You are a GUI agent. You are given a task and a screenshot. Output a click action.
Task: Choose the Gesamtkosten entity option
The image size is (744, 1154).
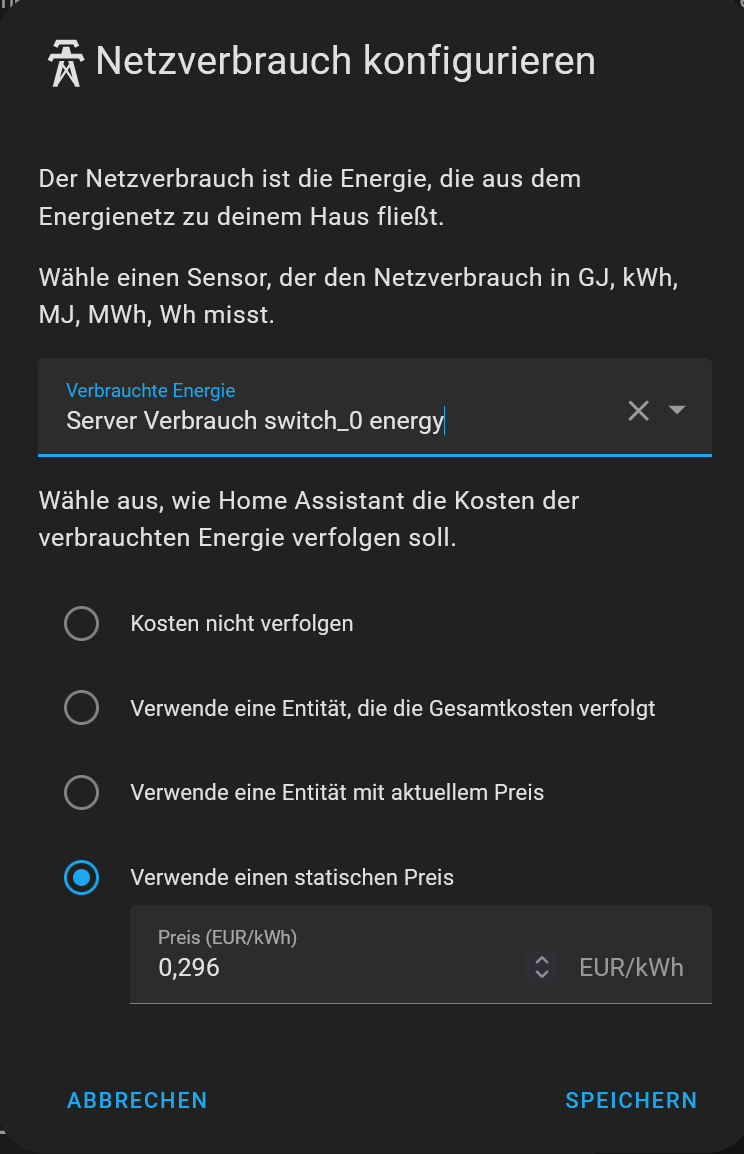pos(81,708)
